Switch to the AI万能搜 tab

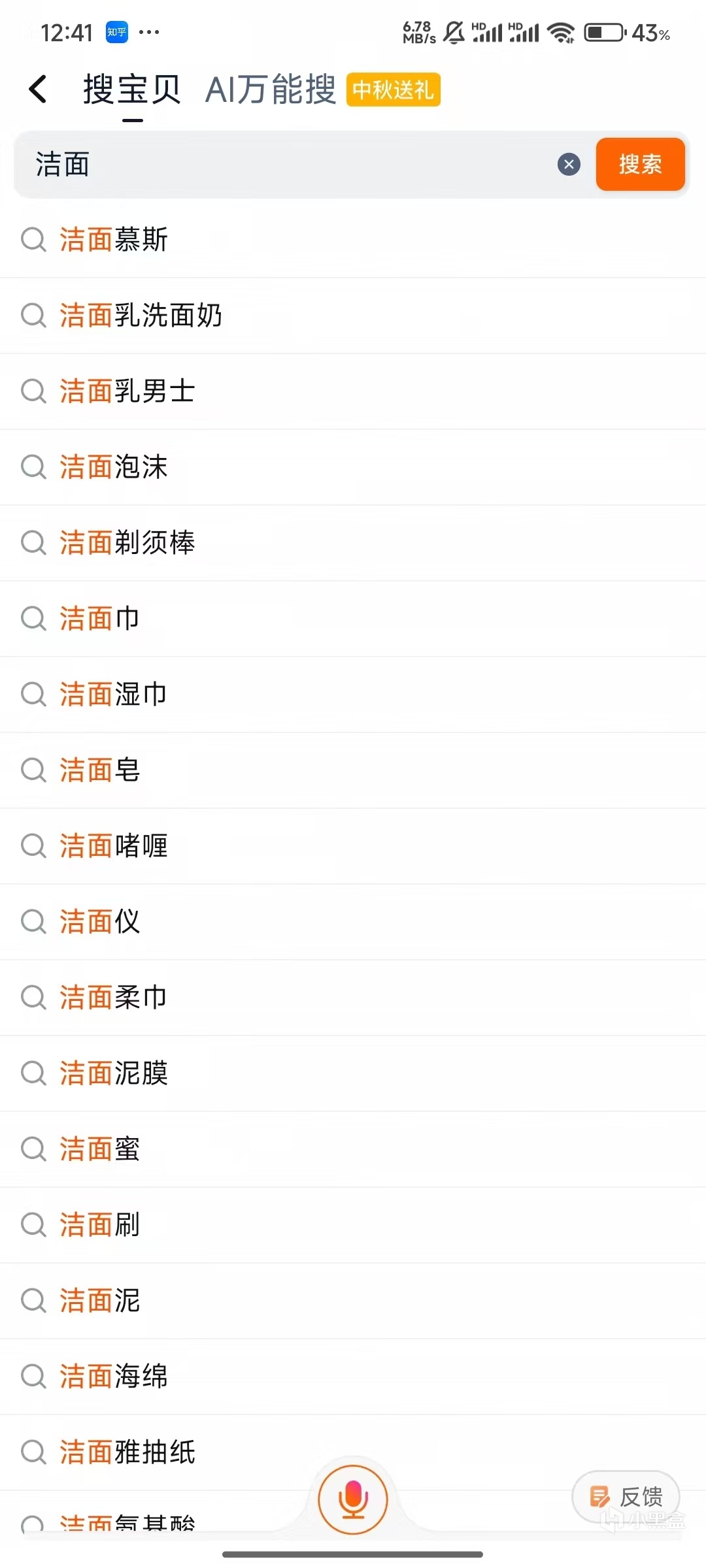pyautogui.click(x=271, y=90)
